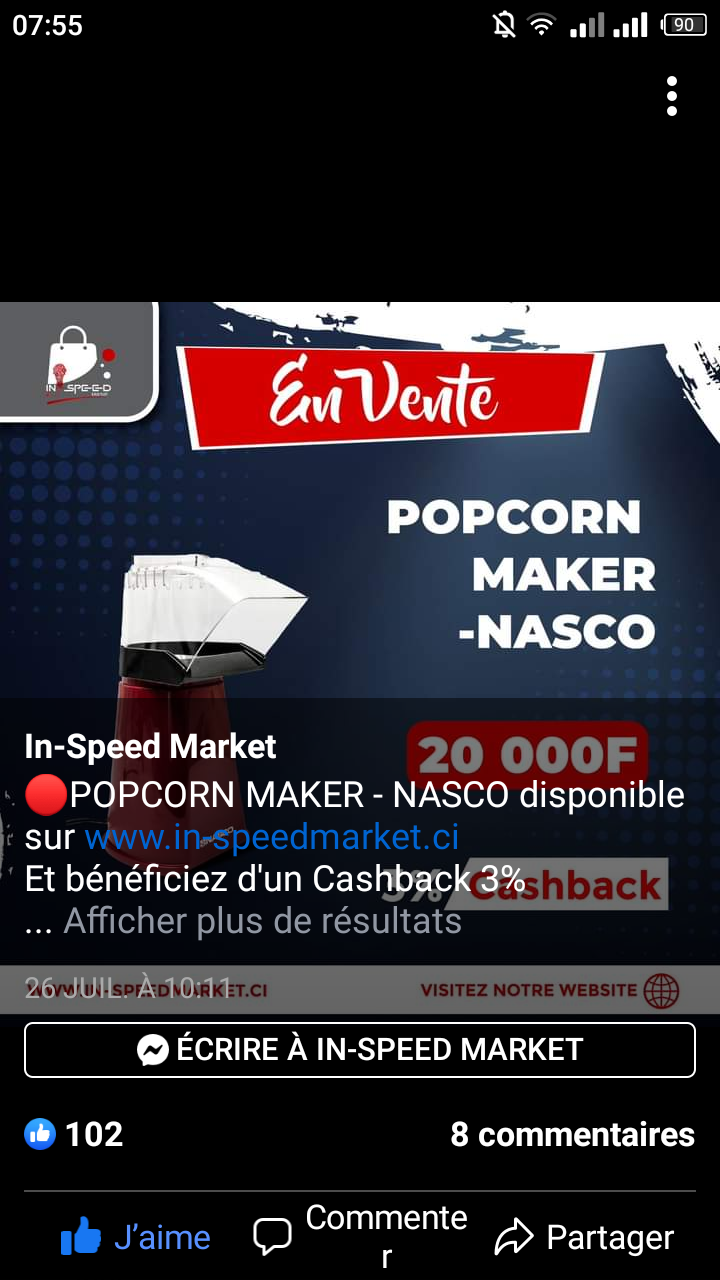The width and height of the screenshot is (720, 1280).
Task: Tap Commenter to write a comment
Action: [x=360, y=1237]
